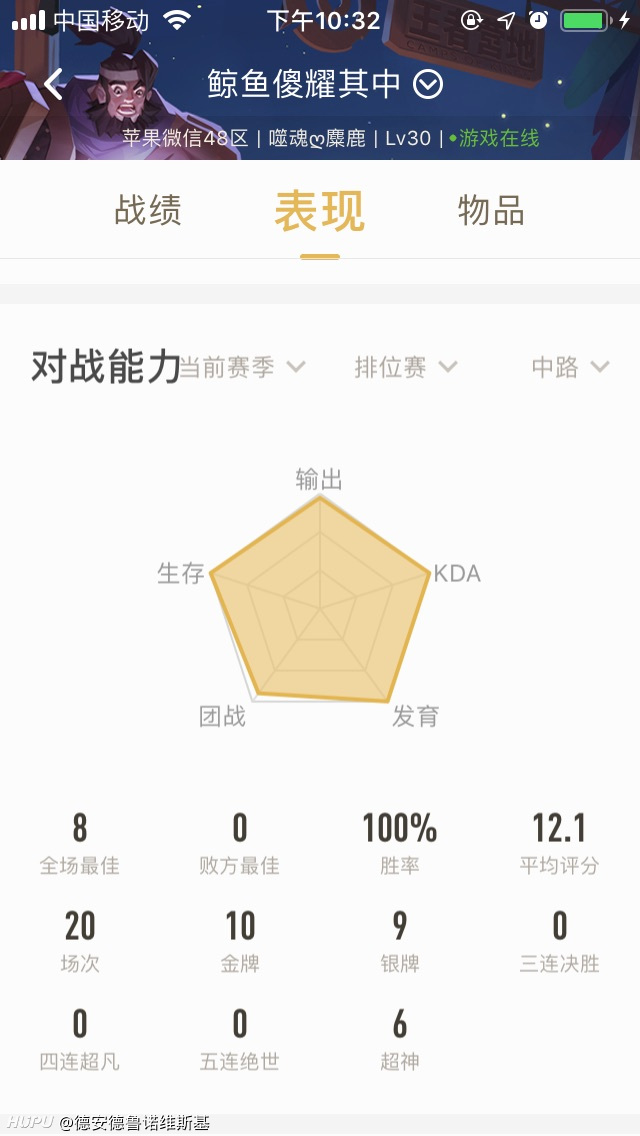Viewport: 640px width, 1136px height.
Task: Go back using the header arrow
Action: pyautogui.click(x=54, y=84)
